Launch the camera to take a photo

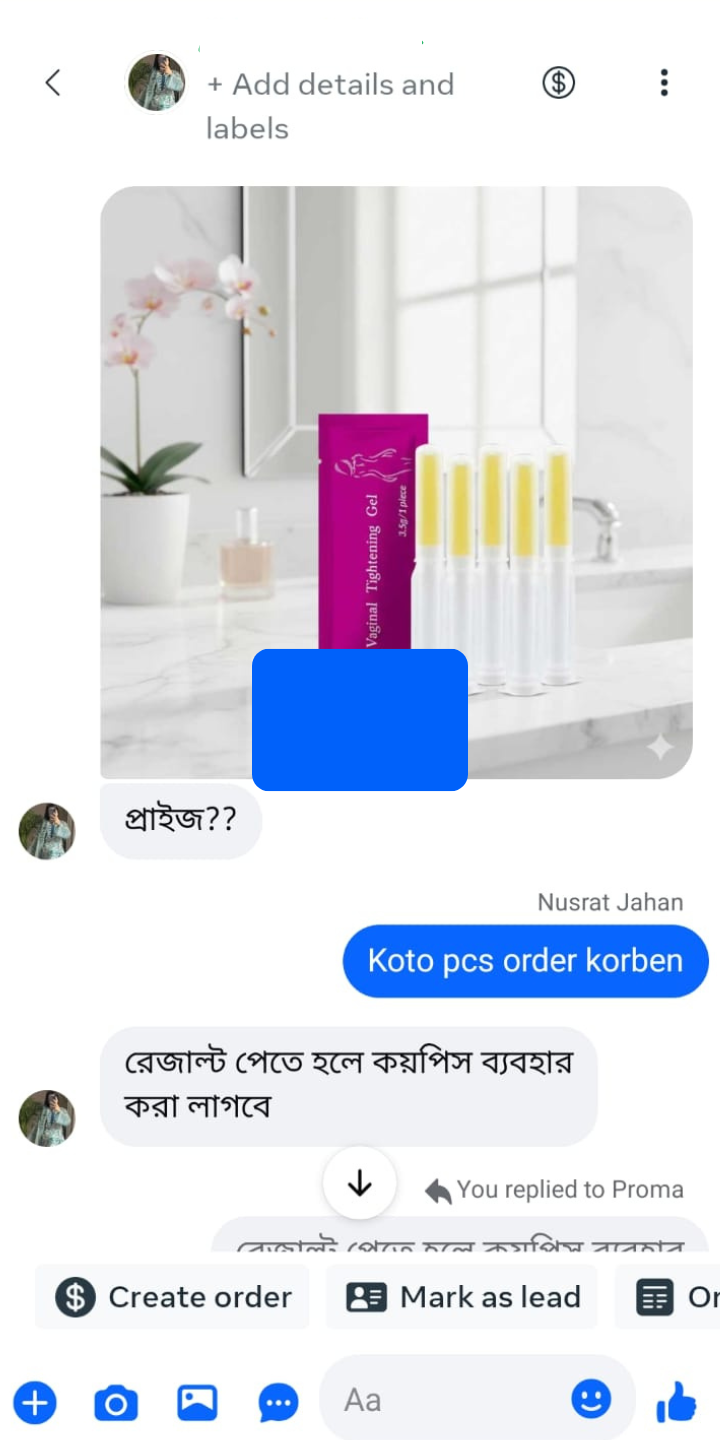tap(116, 1403)
